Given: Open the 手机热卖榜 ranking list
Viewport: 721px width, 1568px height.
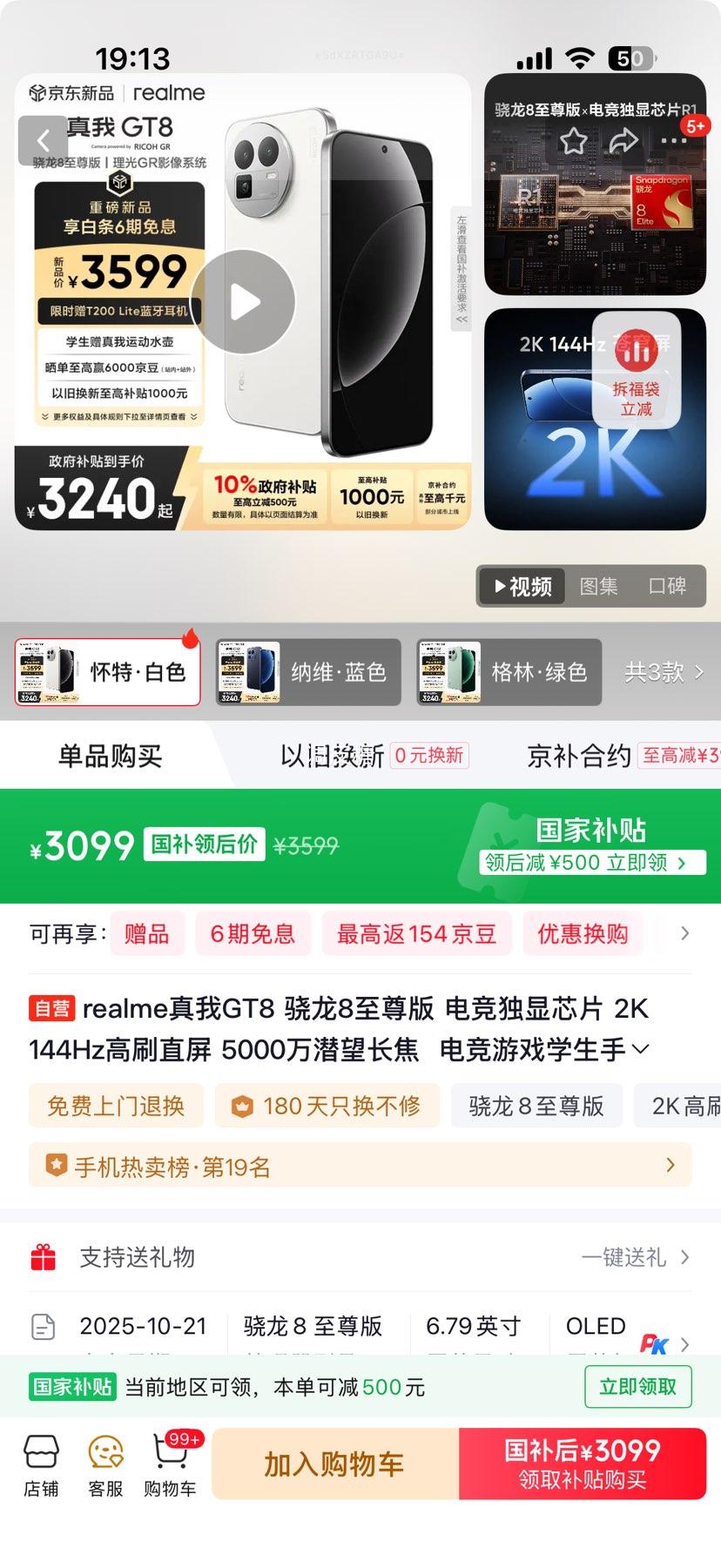Looking at the screenshot, I should click(x=360, y=1165).
